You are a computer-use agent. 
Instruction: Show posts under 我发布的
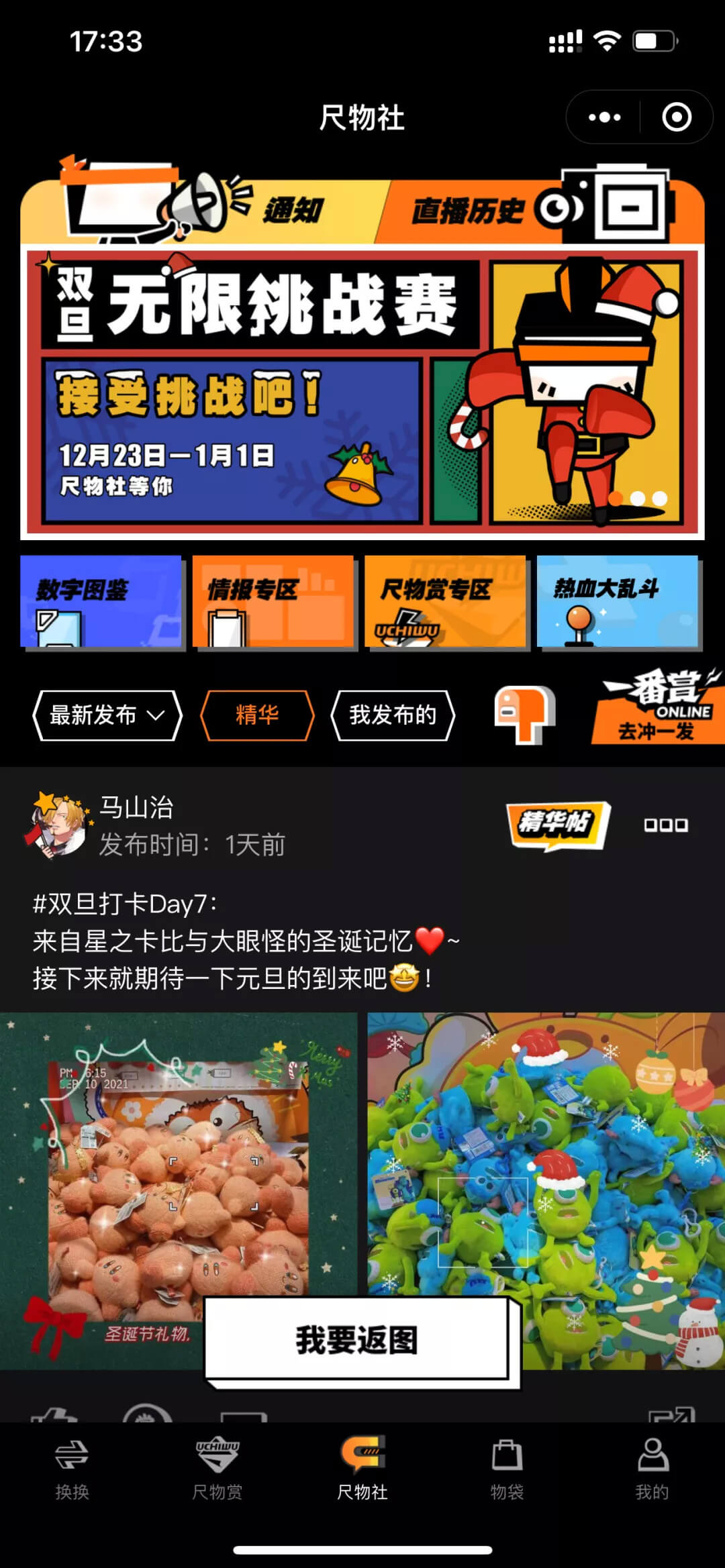(393, 715)
